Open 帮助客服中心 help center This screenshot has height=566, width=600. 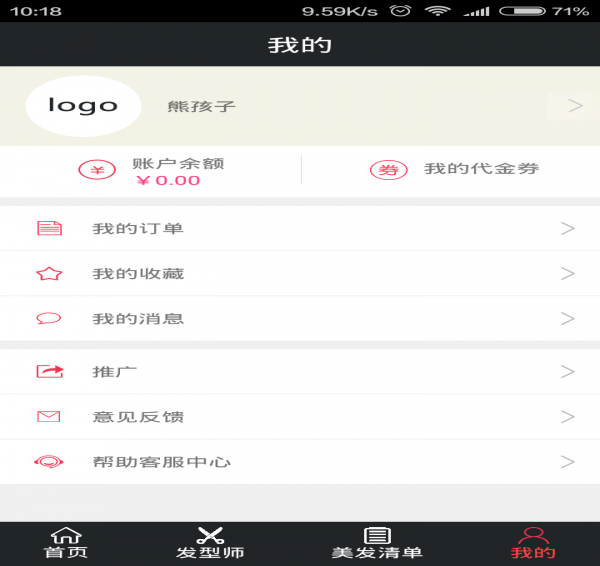click(300, 462)
